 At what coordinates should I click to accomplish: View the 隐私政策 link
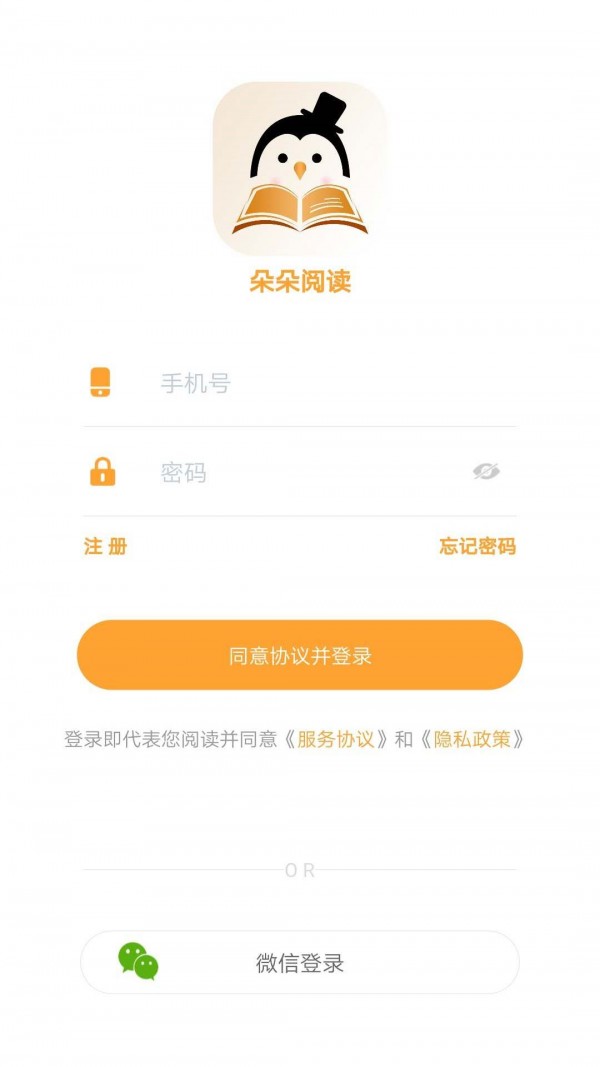(472, 739)
